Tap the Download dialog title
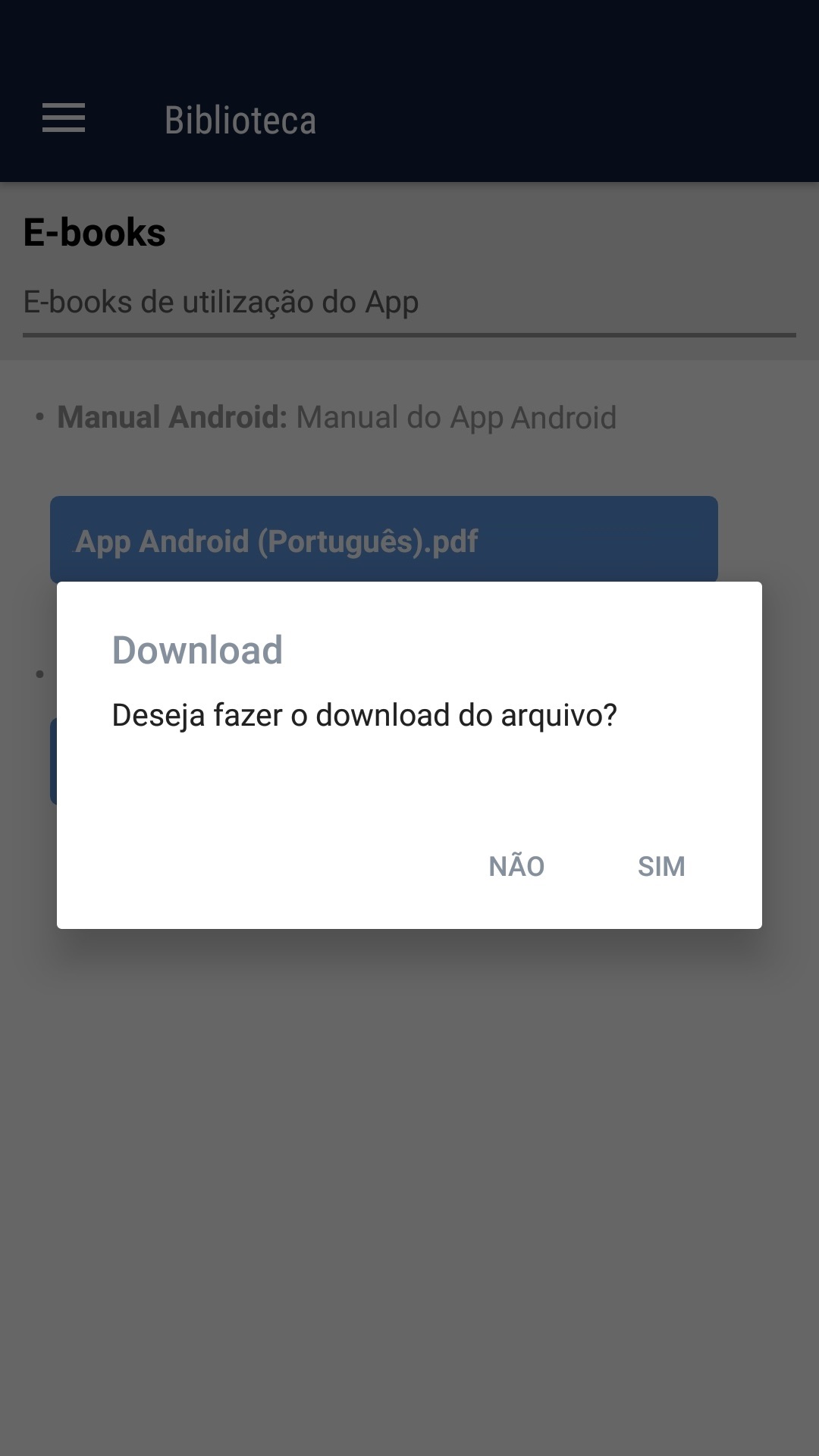819x1456 pixels. click(197, 649)
